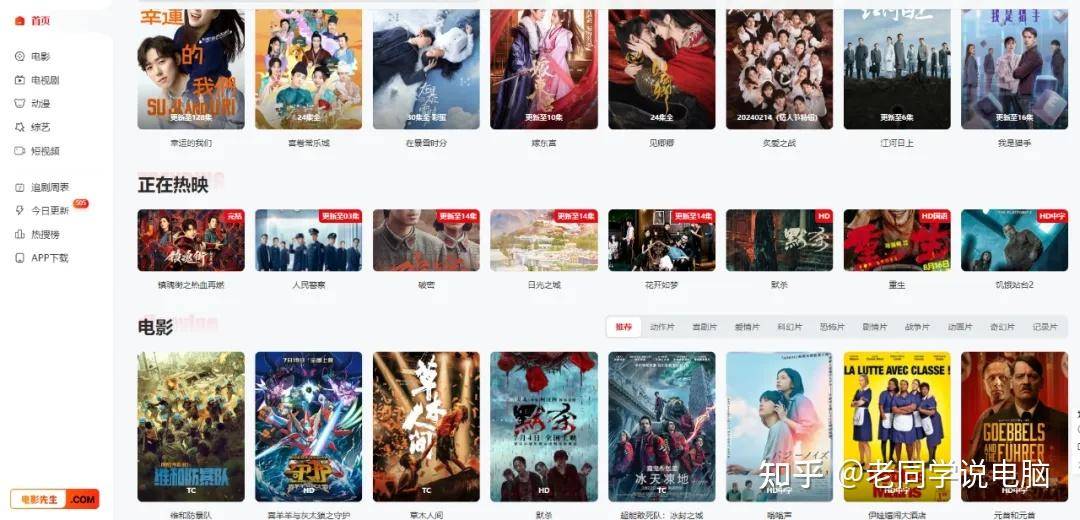Open the 草木人间 movie poster
The width and height of the screenshot is (1080, 520).
coord(426,426)
